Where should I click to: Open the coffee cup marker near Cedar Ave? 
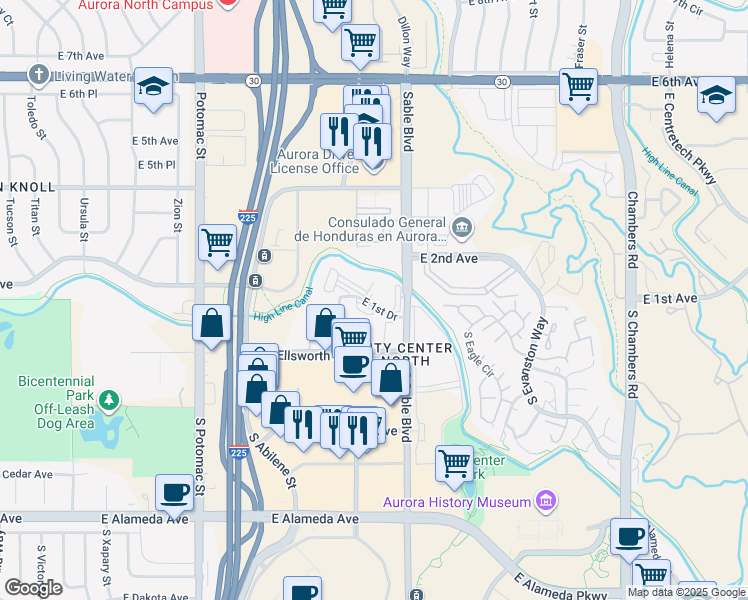[175, 493]
